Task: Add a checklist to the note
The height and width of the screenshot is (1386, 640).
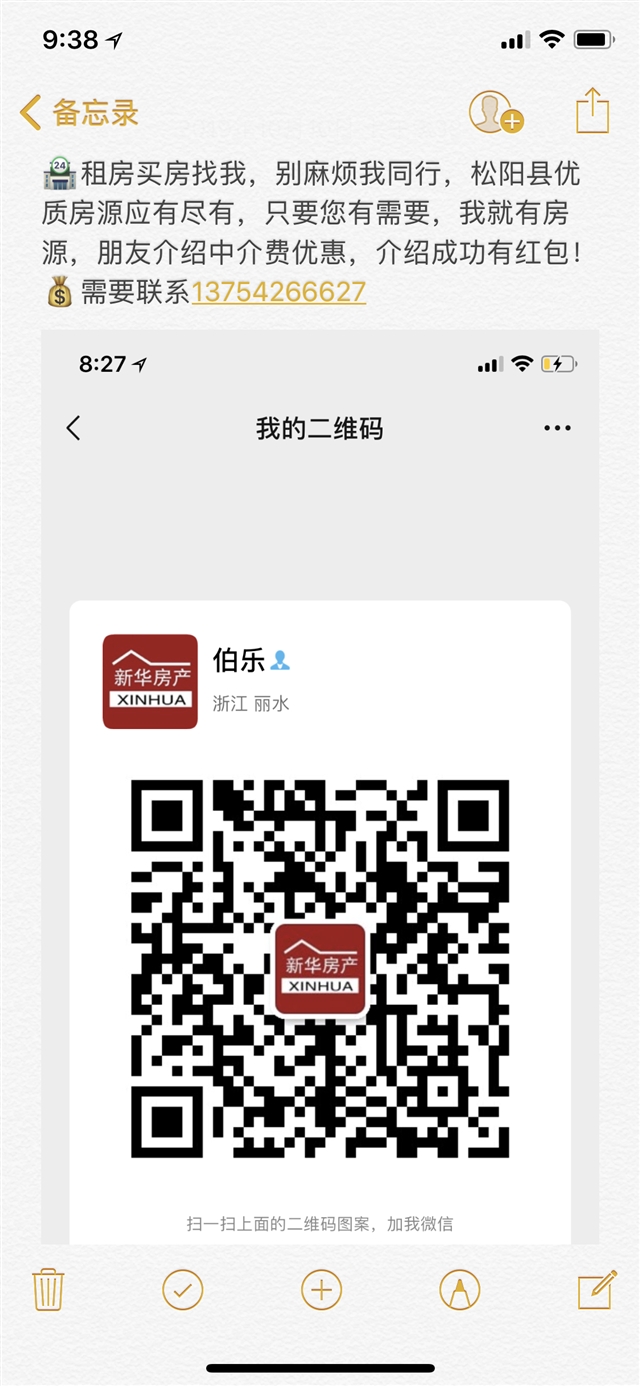Action: (183, 1289)
